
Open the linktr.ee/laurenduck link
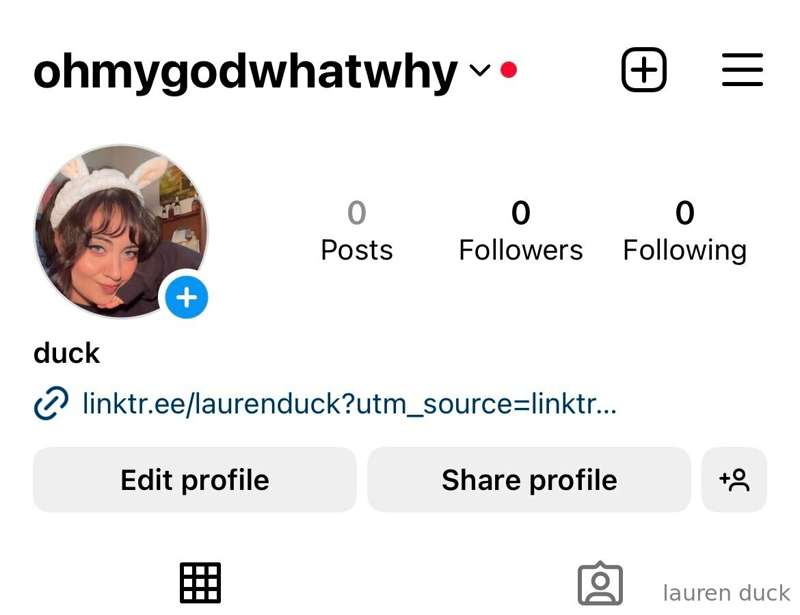coord(348,404)
